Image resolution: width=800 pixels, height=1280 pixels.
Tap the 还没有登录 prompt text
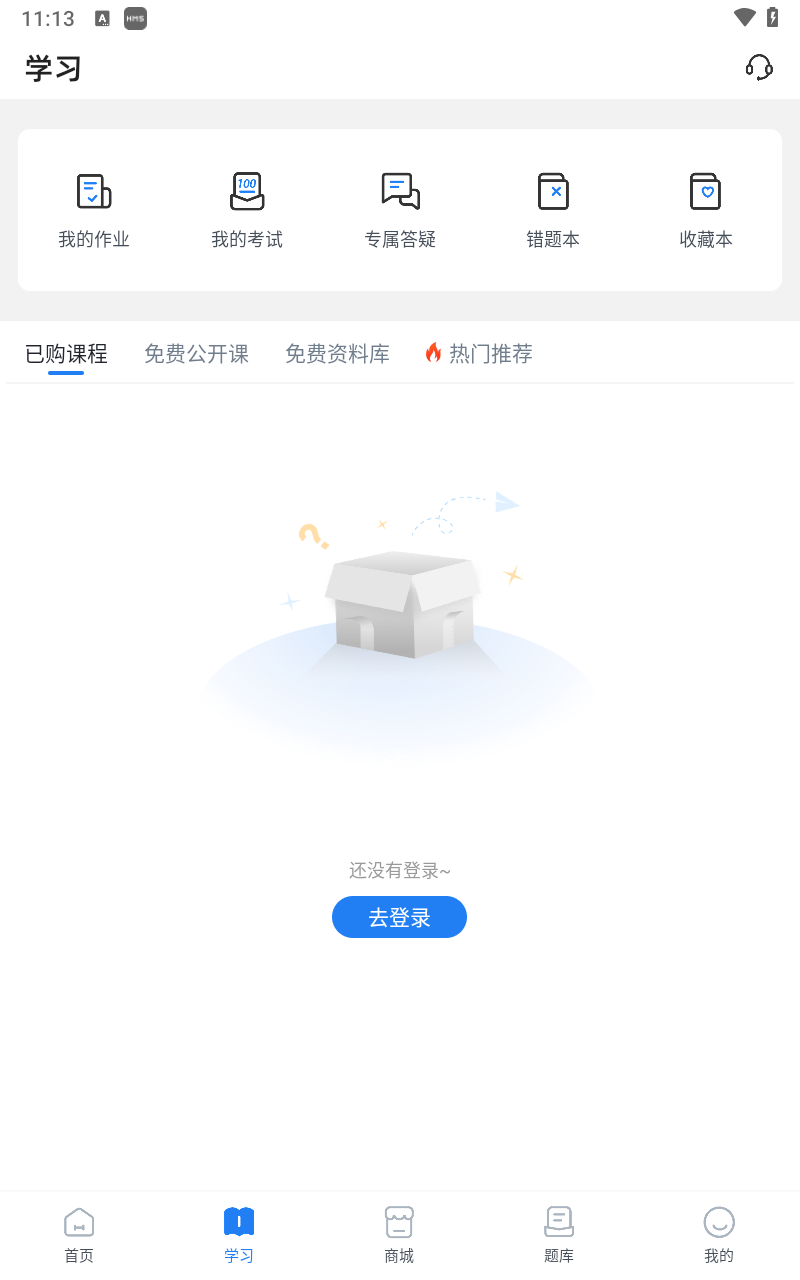point(399,870)
